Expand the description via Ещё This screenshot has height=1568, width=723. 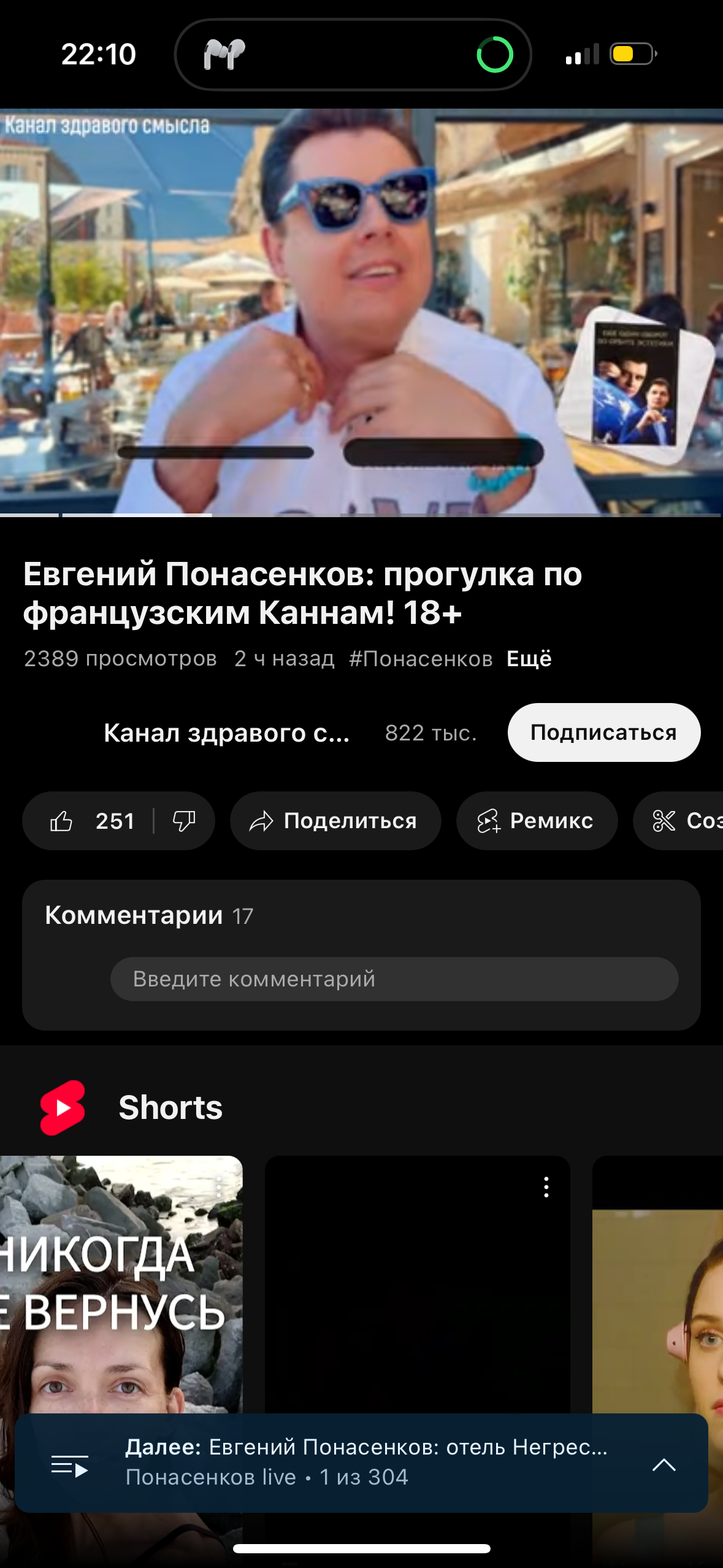(x=529, y=659)
